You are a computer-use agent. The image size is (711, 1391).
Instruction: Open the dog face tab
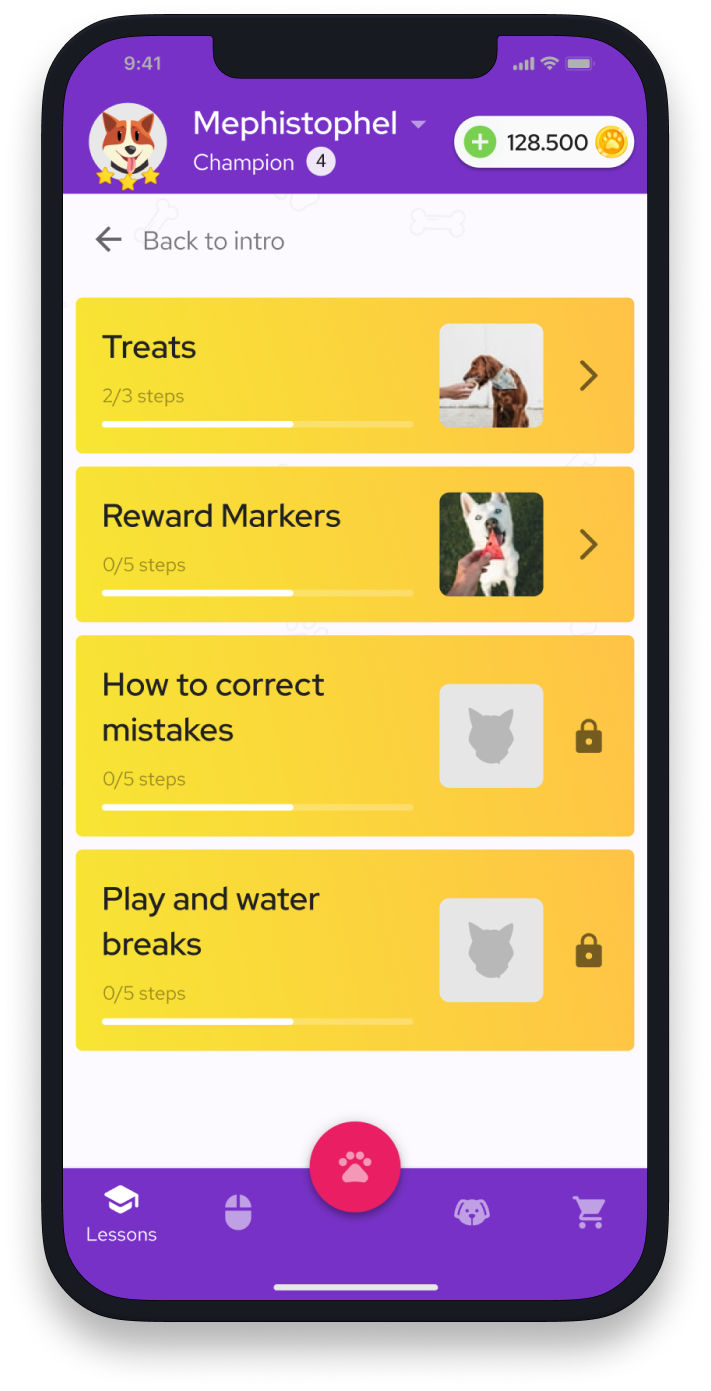pyautogui.click(x=472, y=1212)
